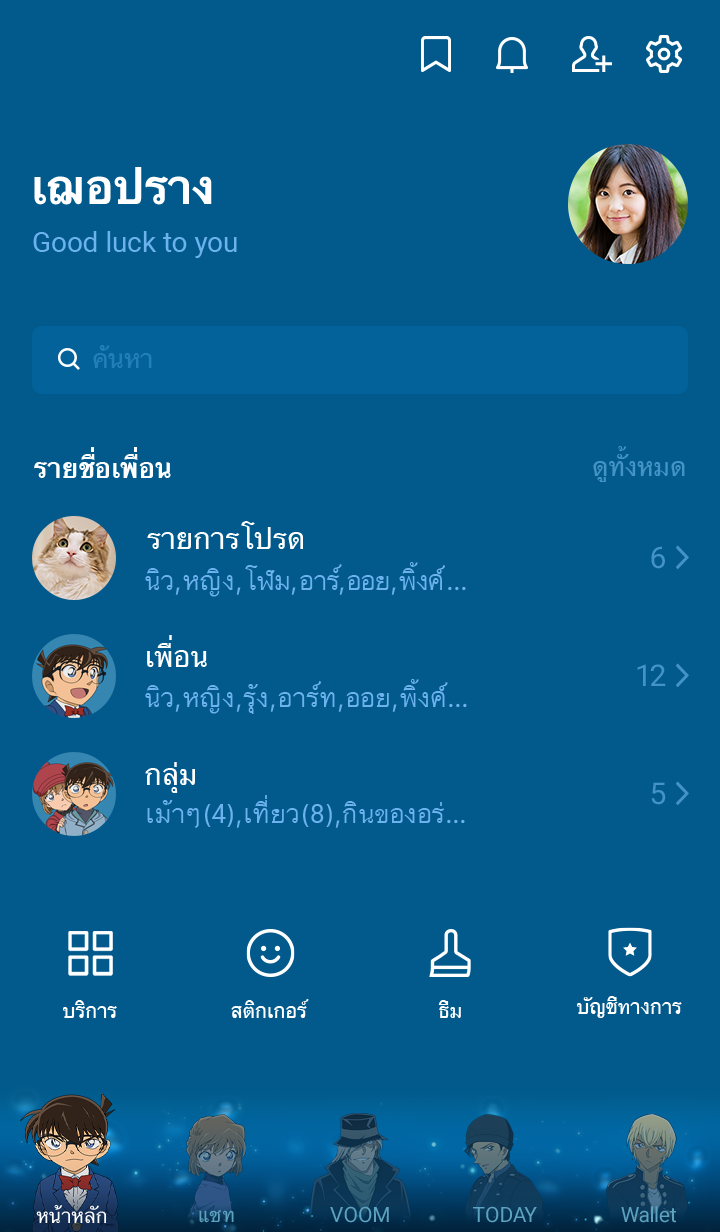Open the เพื่อน friends list

pyautogui.click(x=360, y=676)
